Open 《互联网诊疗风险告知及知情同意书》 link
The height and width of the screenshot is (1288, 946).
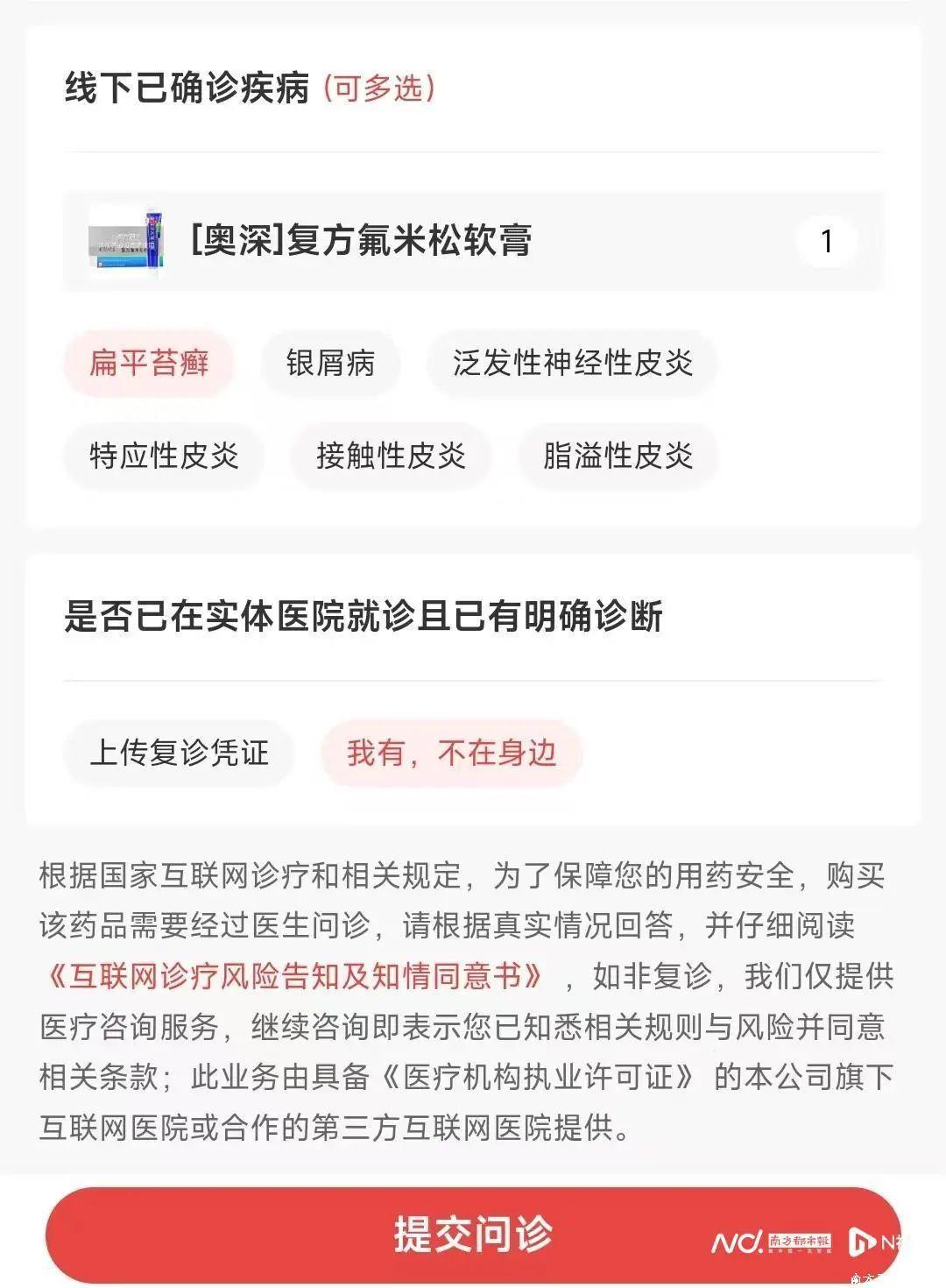(293, 976)
